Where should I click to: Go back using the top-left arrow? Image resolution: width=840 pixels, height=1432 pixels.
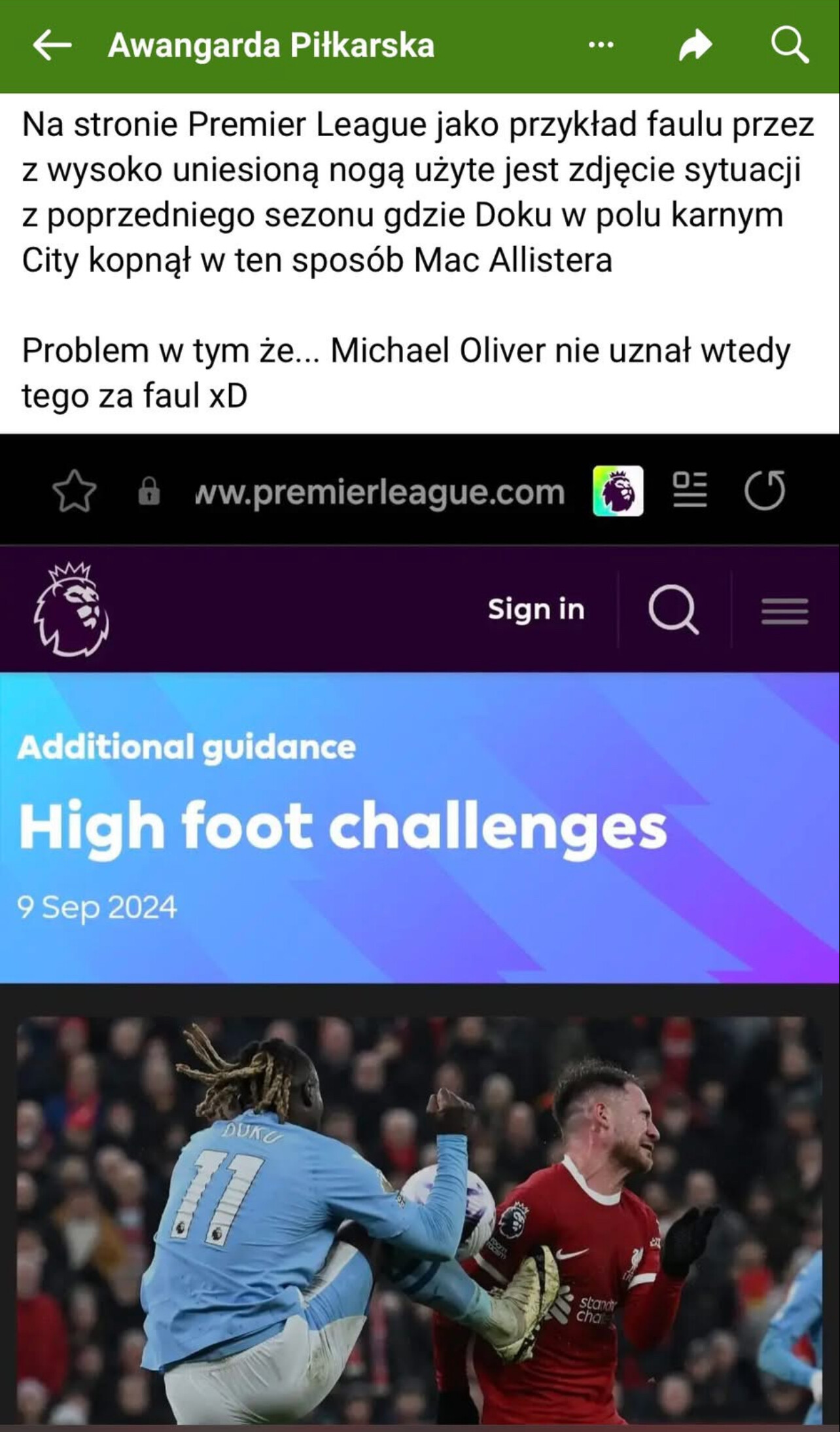tap(52, 45)
